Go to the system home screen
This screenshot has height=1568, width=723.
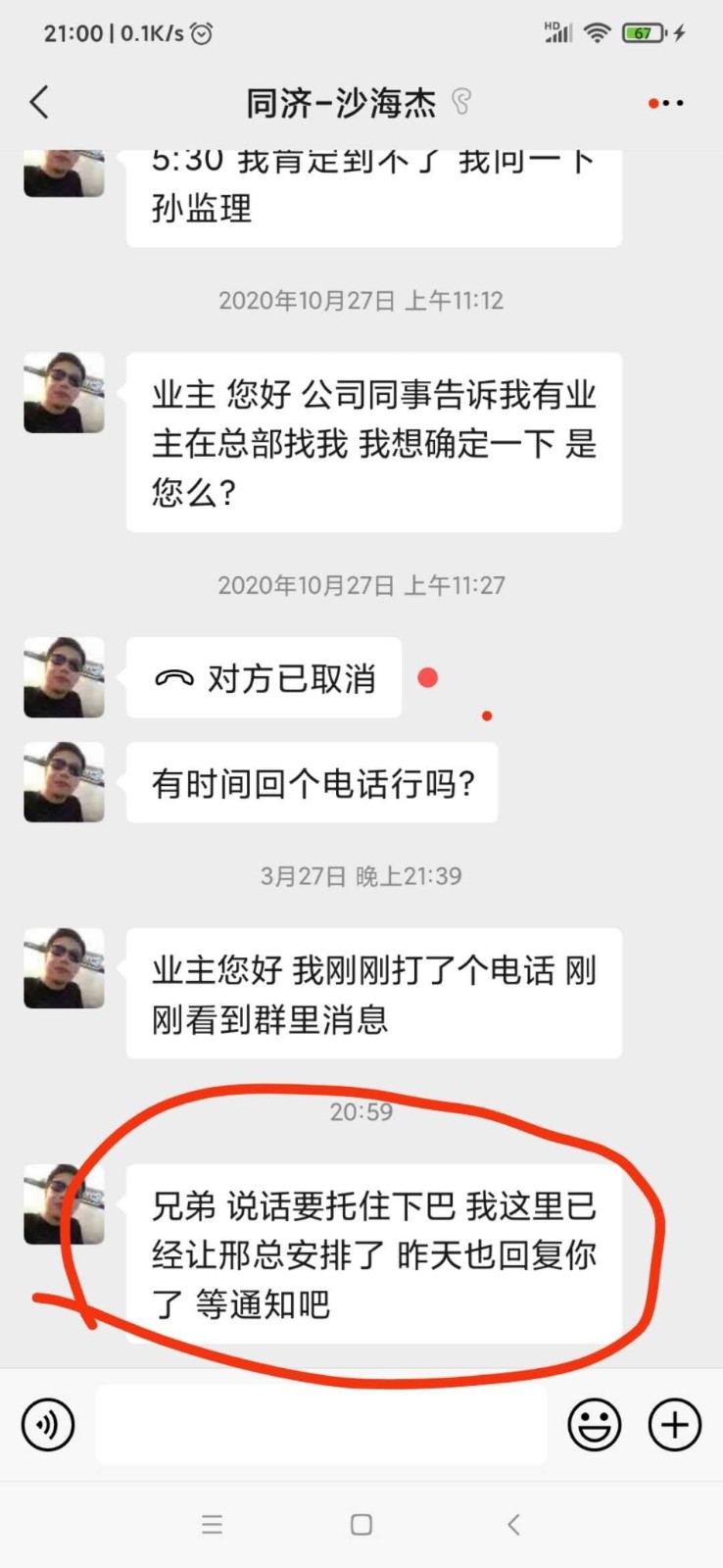point(361,1524)
